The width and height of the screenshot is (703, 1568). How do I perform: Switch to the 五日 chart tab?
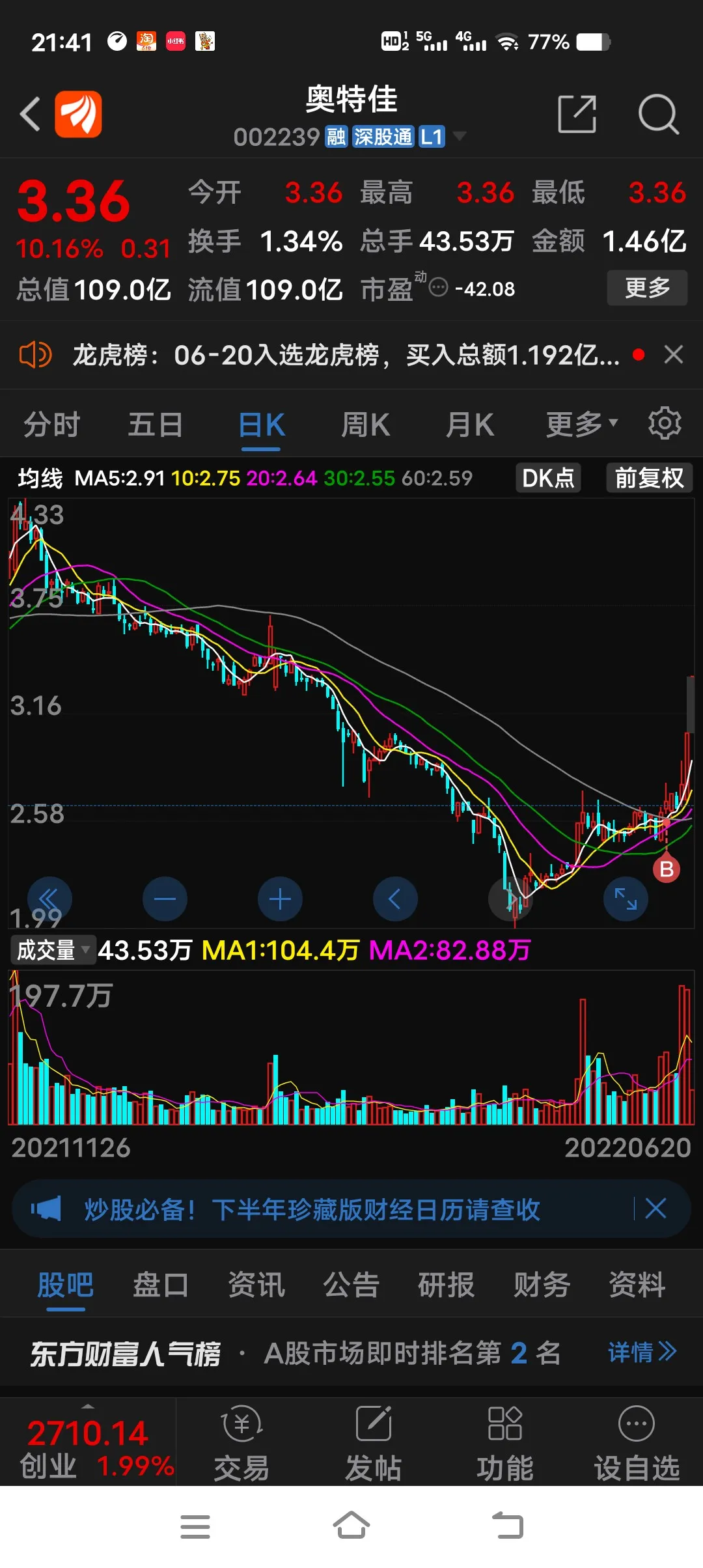[x=155, y=425]
